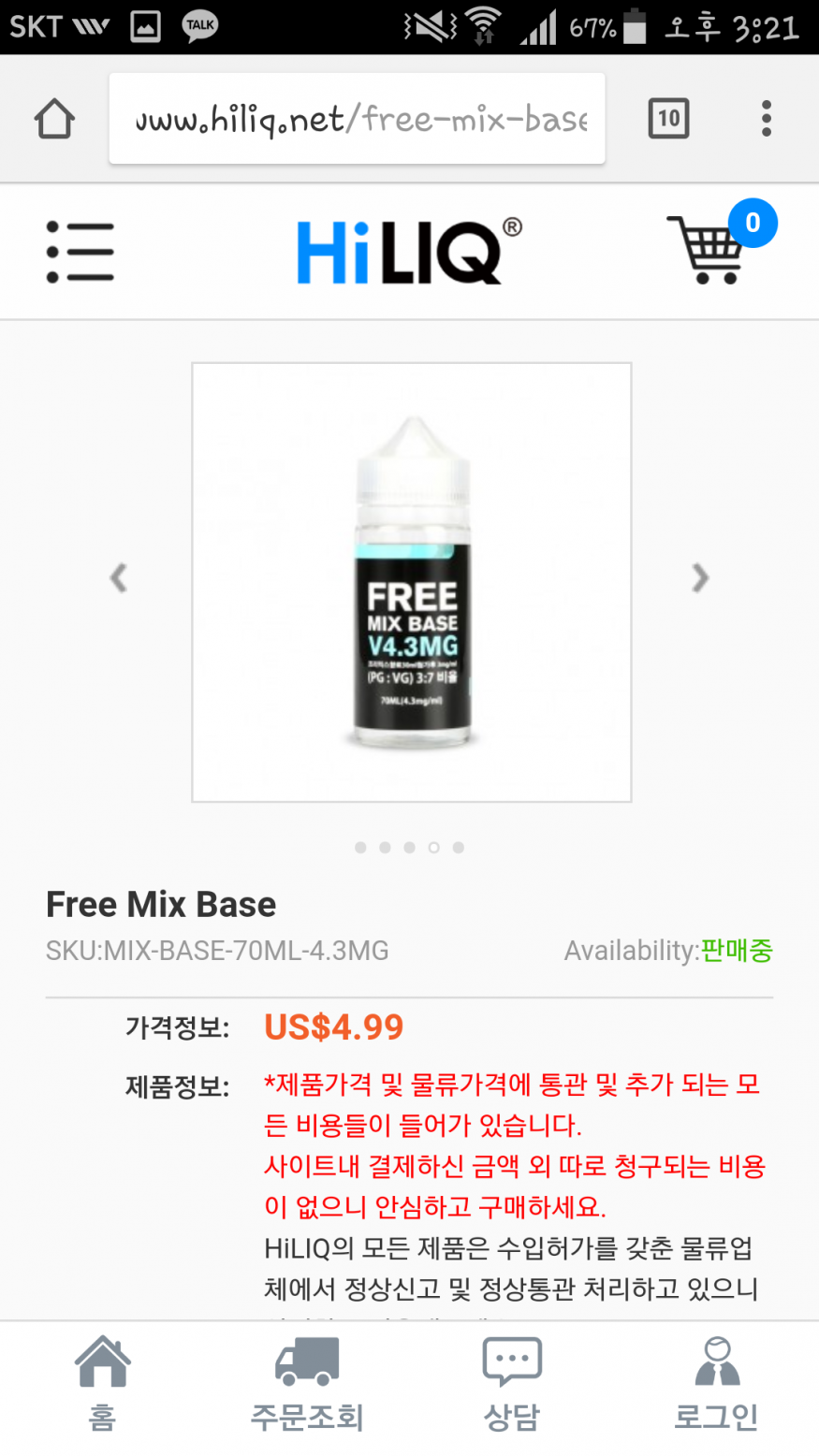The height and width of the screenshot is (1456, 819).
Task: Open the 상담 consultation chat
Action: pos(511,1385)
